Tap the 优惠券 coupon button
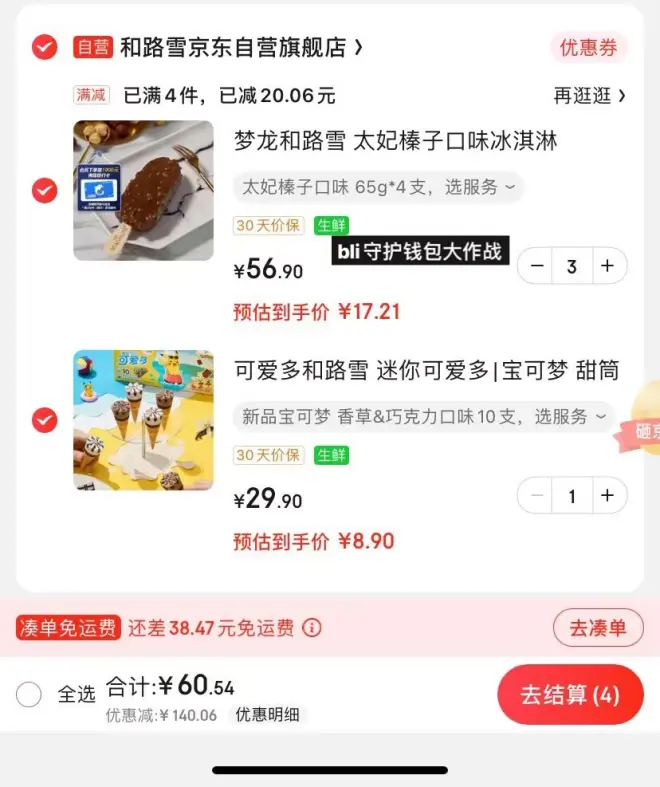660x787 pixels. point(588,47)
